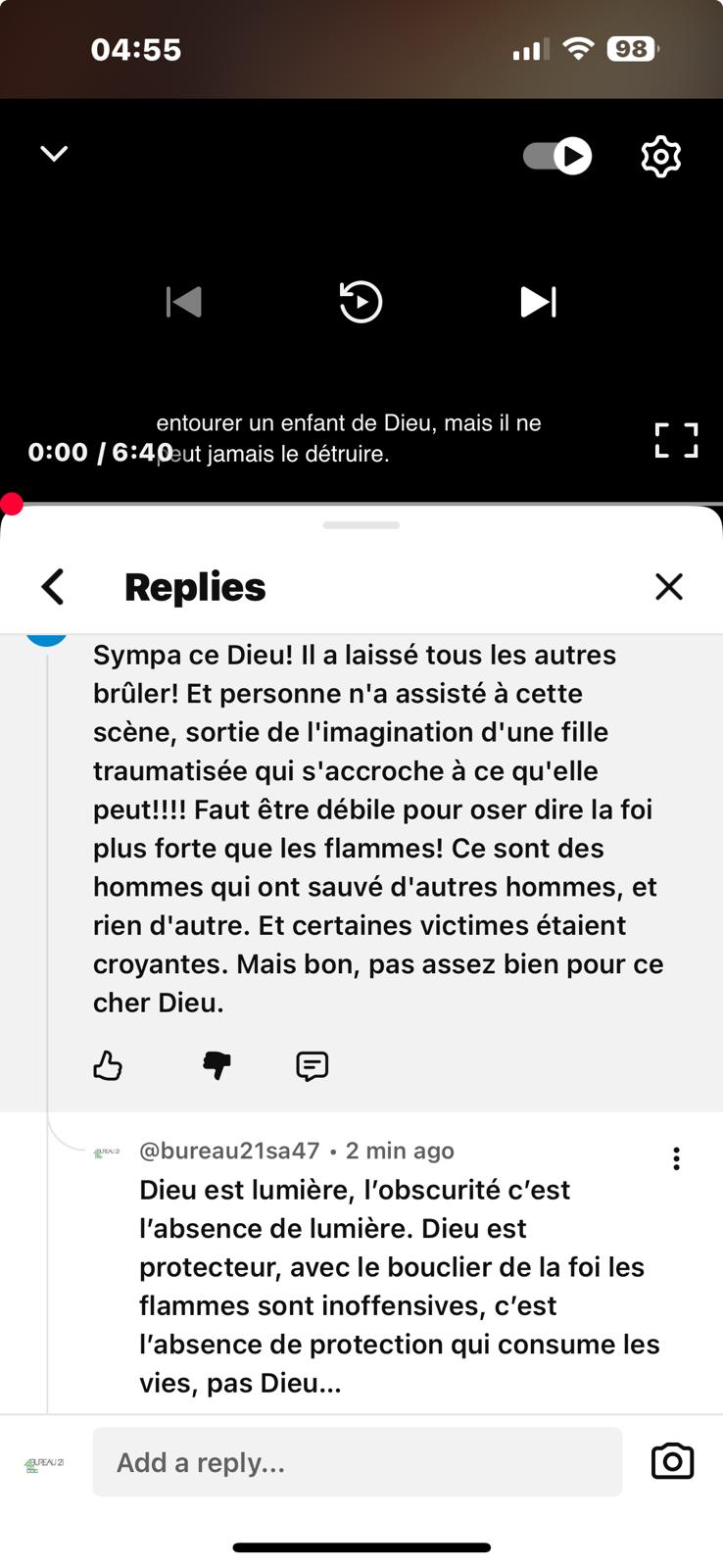The image size is (723, 1568).
Task: Skip to the next video
Action: [x=538, y=302]
